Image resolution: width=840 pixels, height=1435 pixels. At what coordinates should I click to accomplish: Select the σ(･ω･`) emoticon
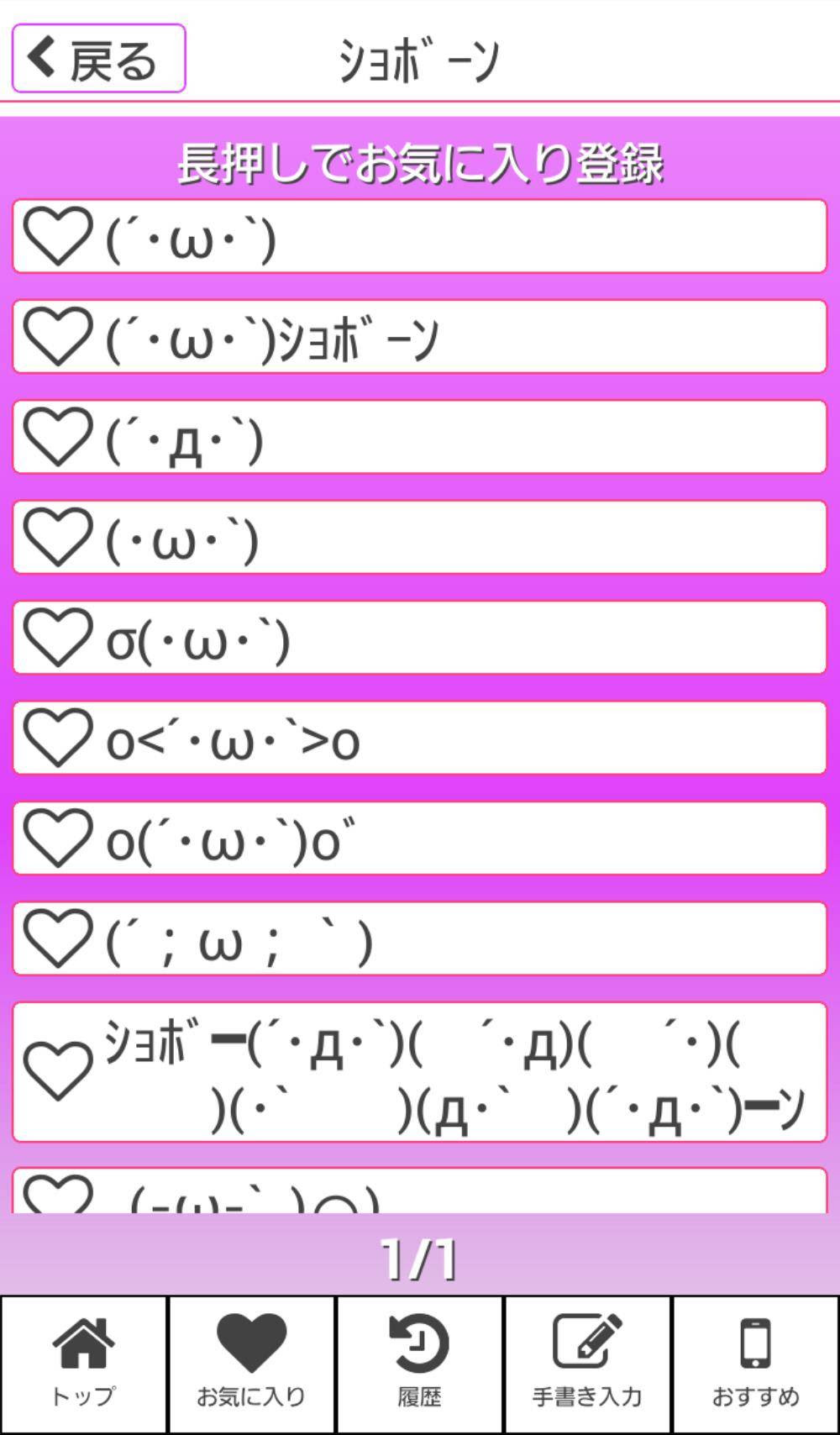click(420, 638)
